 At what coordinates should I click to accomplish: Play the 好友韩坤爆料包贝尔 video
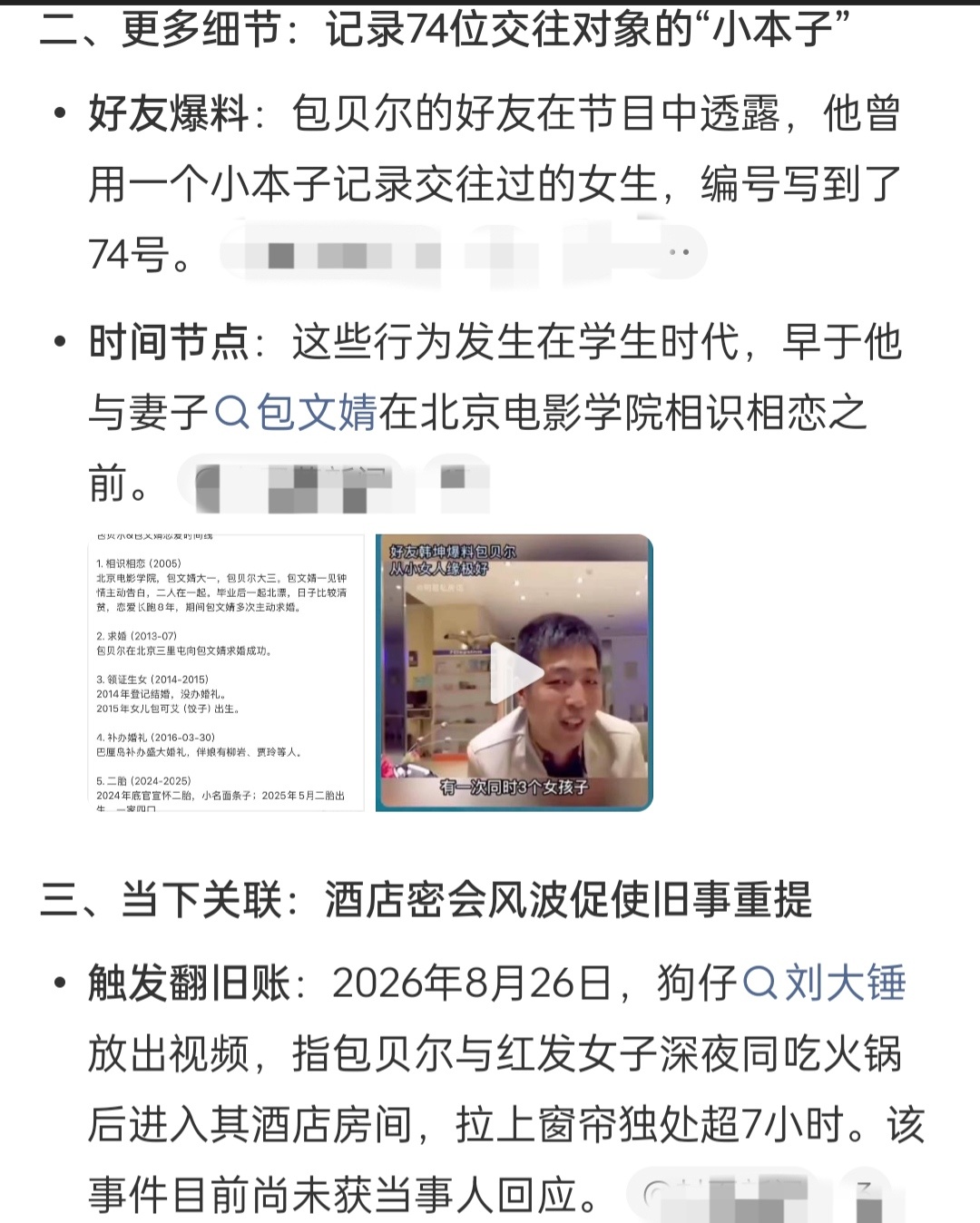pos(514,672)
